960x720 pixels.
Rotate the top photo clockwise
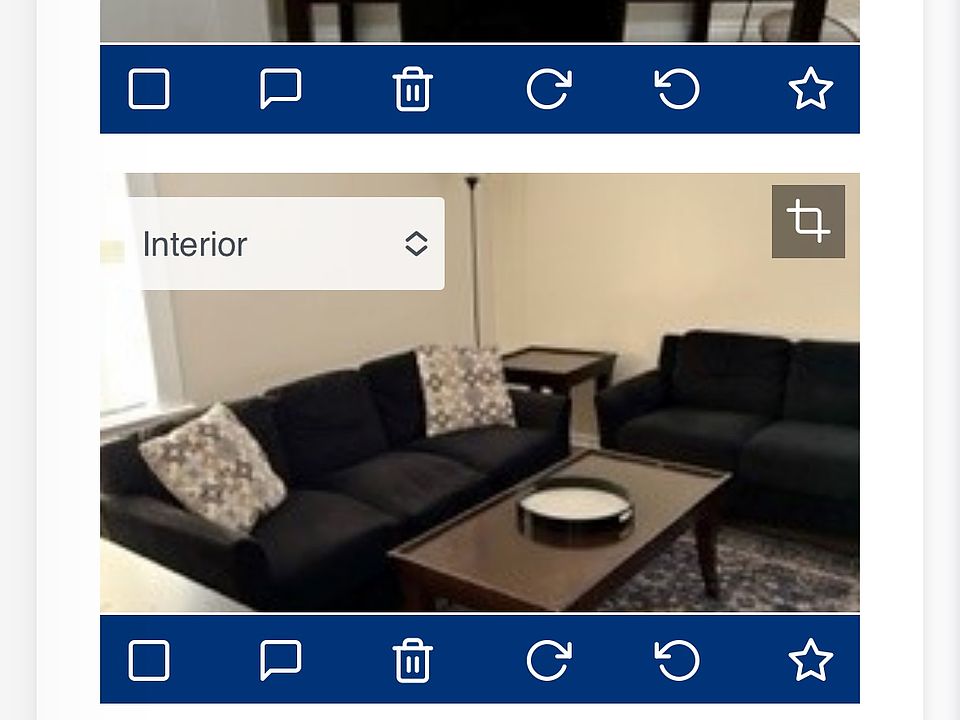point(547,89)
